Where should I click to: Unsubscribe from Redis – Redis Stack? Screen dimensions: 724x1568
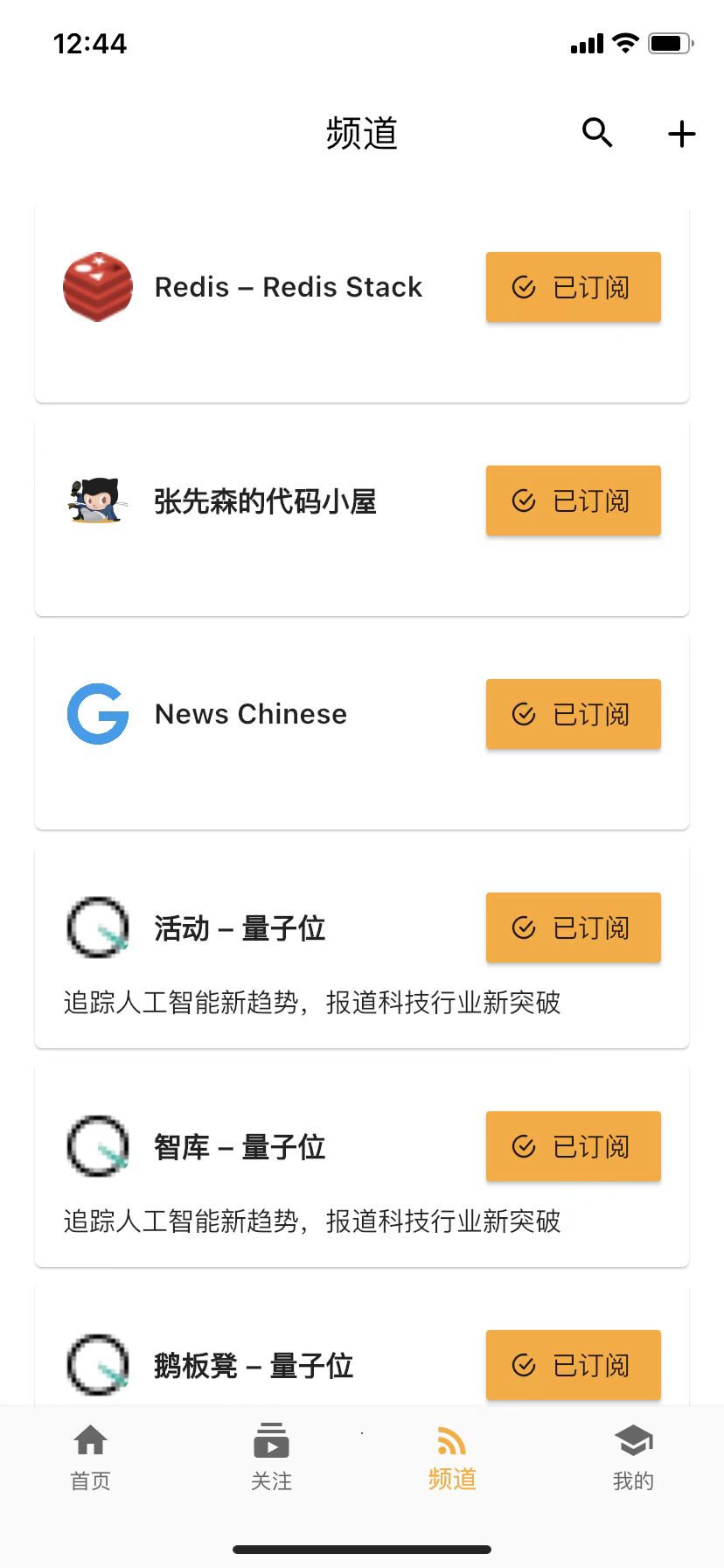click(573, 287)
